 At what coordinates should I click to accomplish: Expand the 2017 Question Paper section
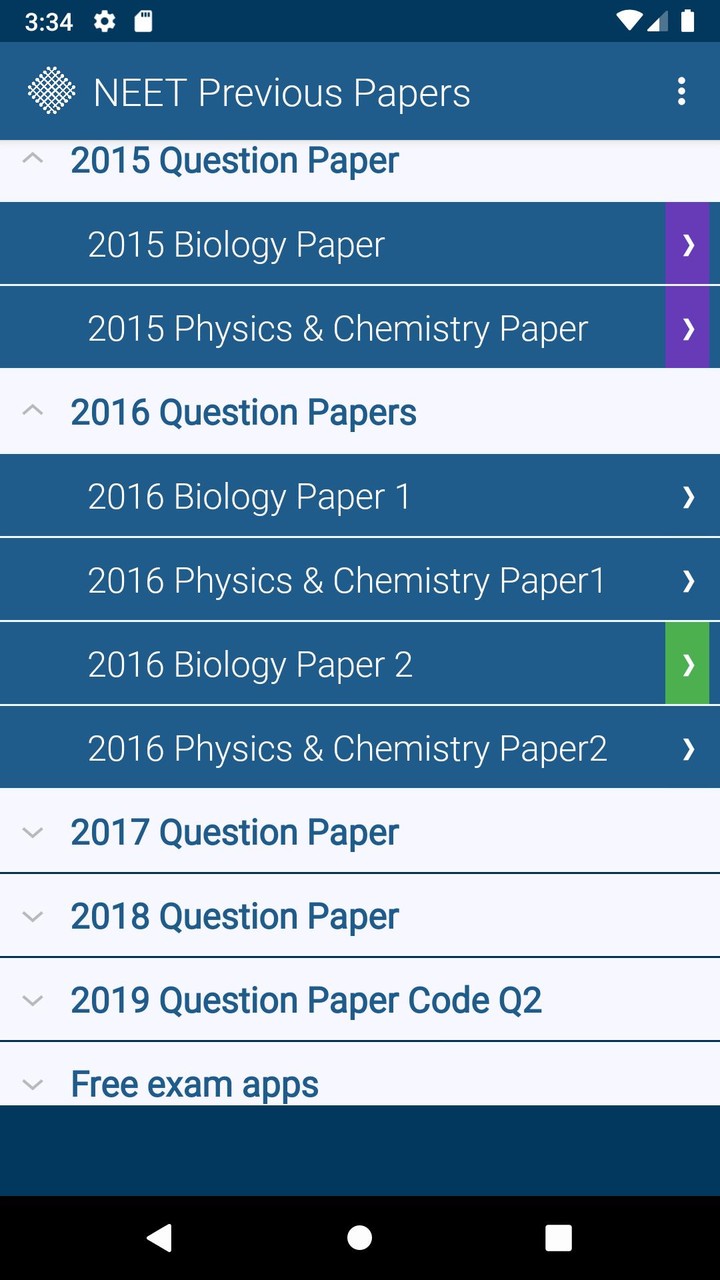tap(33, 831)
